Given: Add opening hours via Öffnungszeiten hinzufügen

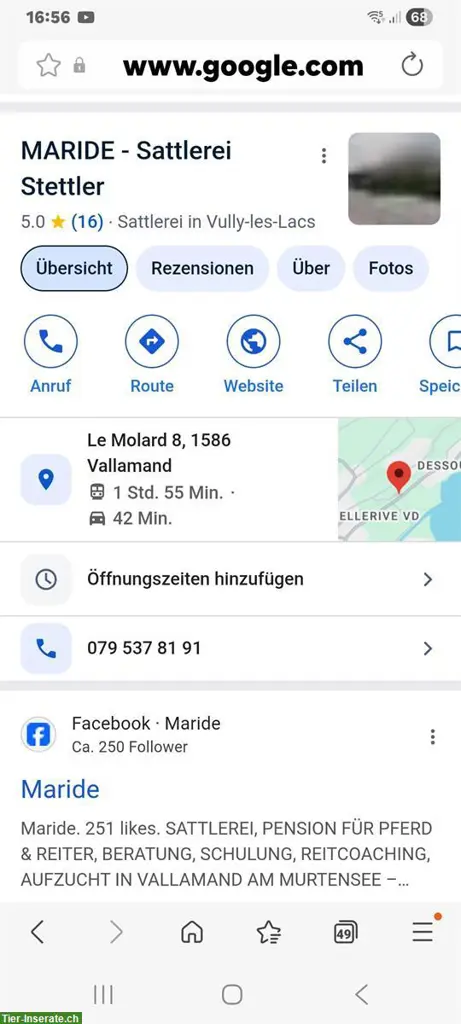Looking at the screenshot, I should 230,579.
